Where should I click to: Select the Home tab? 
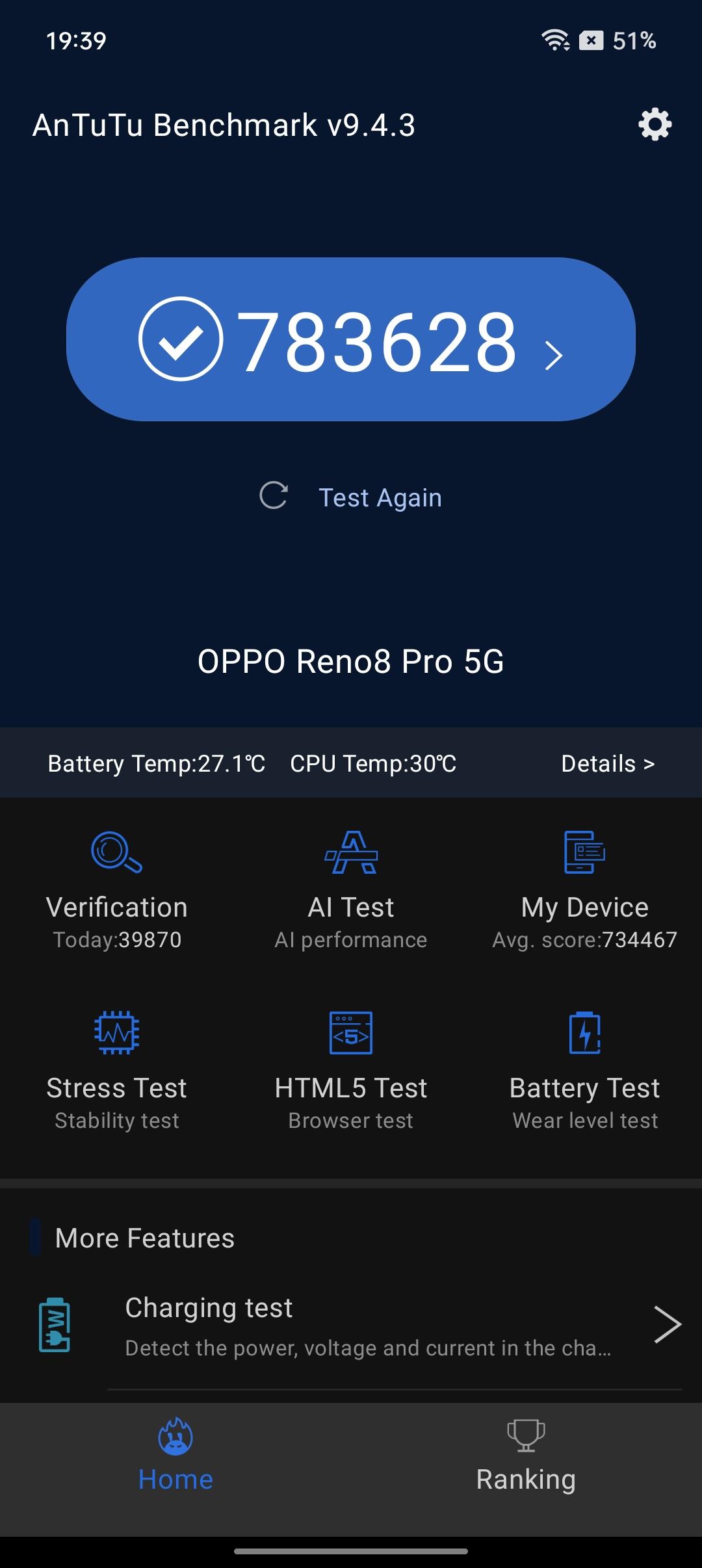175,1456
